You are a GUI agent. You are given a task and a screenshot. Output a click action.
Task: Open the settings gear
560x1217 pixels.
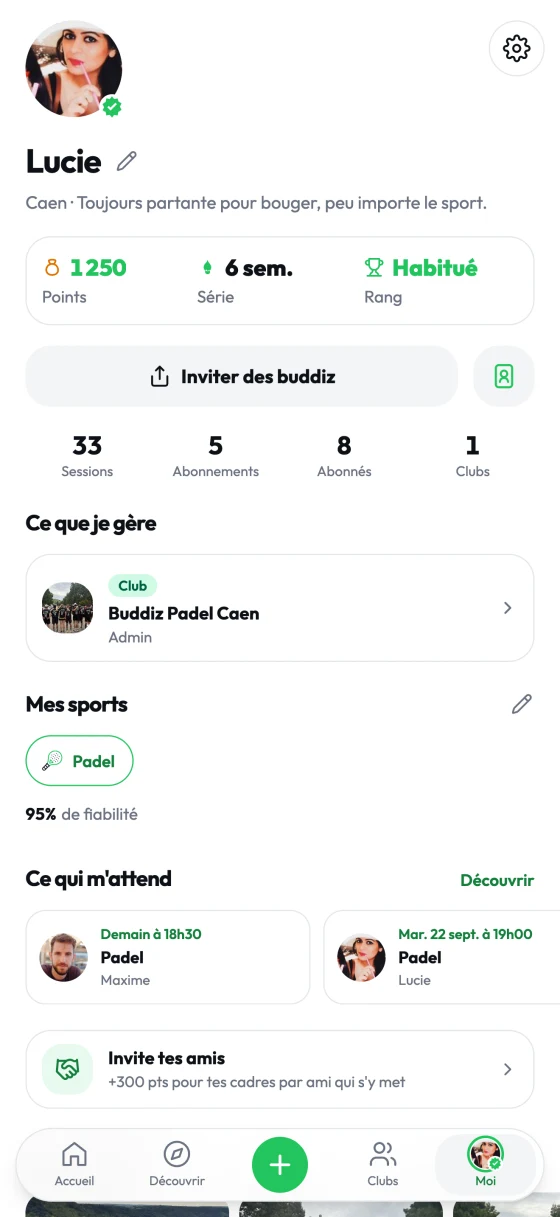(516, 48)
